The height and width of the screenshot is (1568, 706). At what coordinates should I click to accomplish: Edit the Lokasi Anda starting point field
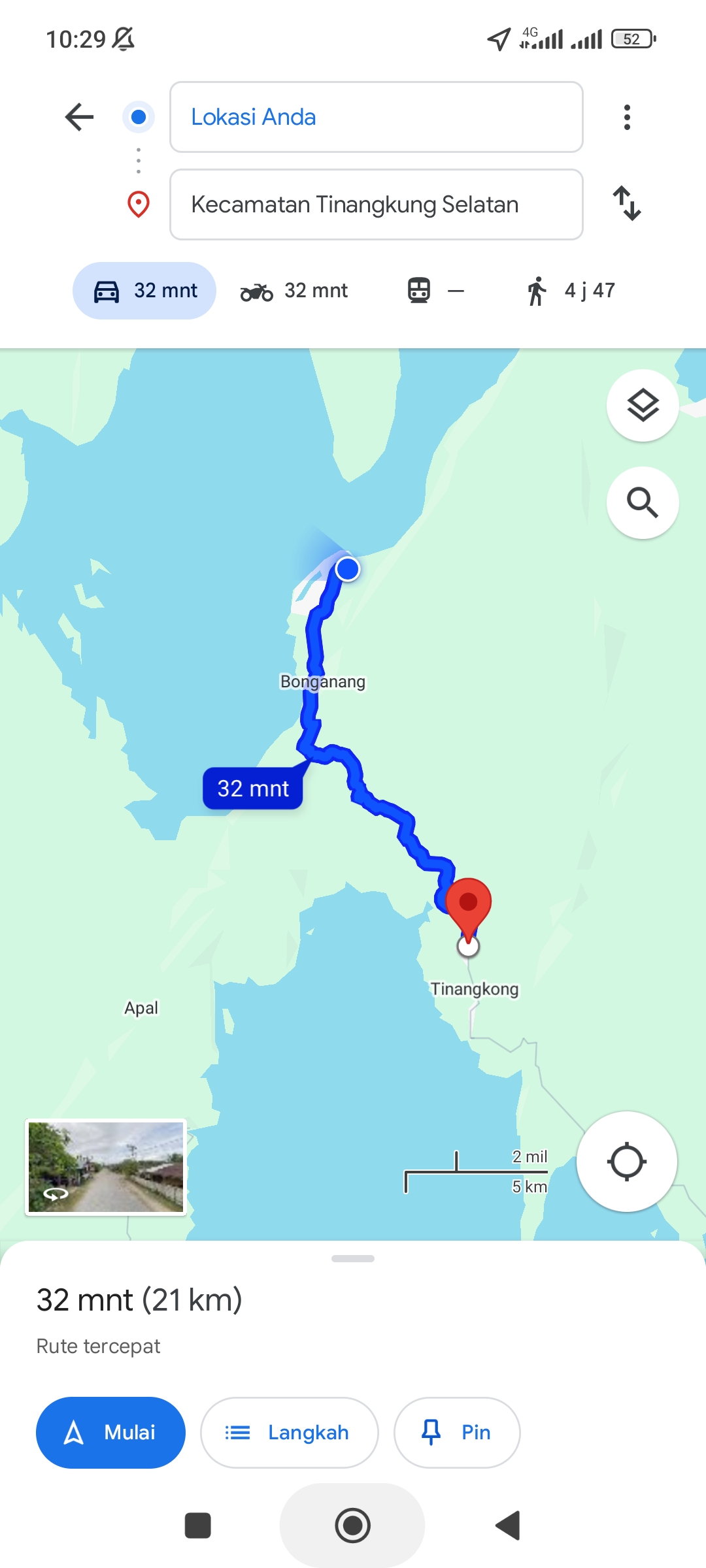click(376, 117)
